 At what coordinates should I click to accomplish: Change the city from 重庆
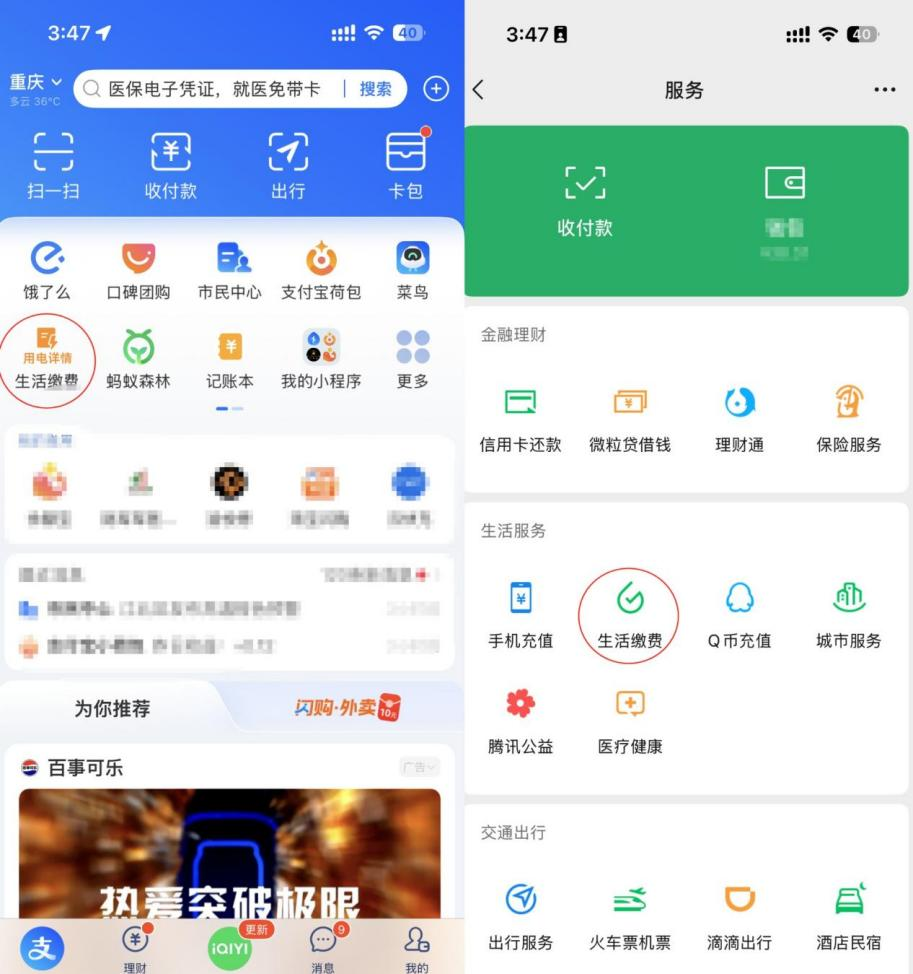pos(35,82)
